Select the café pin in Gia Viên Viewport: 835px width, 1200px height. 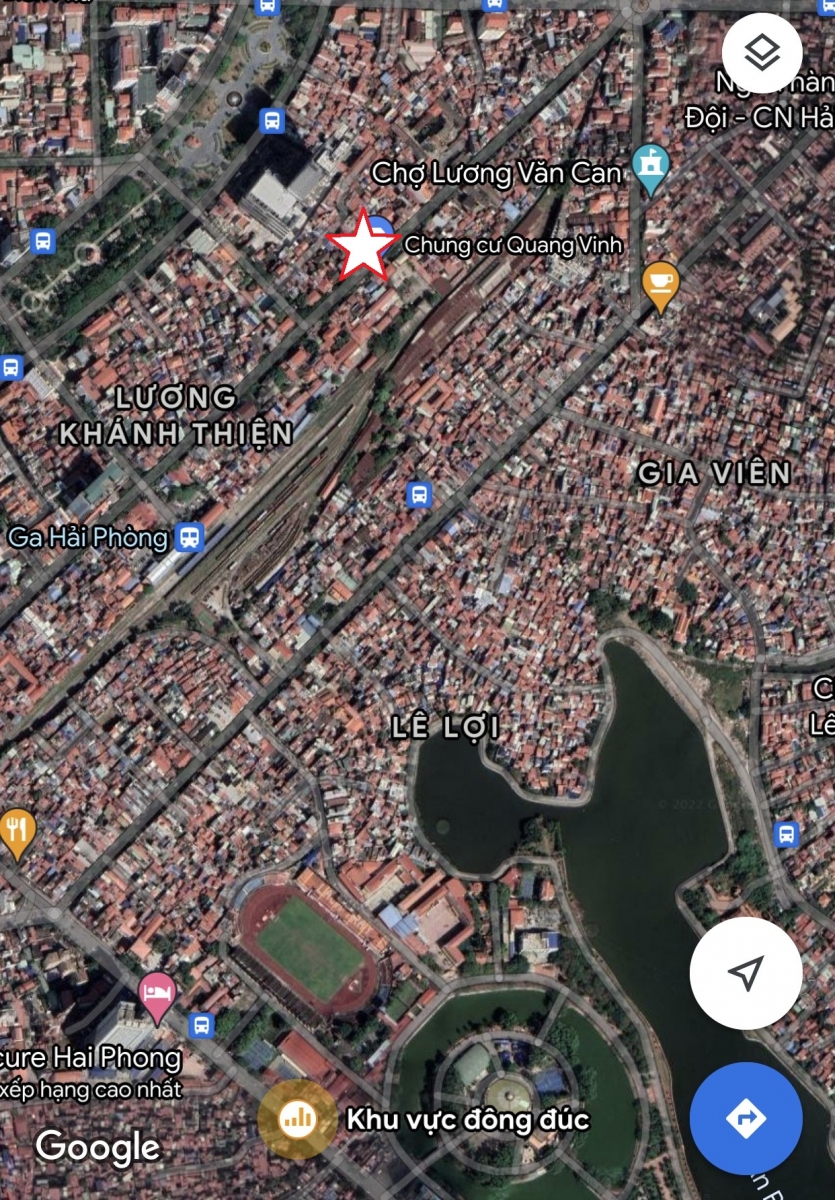coord(660,283)
